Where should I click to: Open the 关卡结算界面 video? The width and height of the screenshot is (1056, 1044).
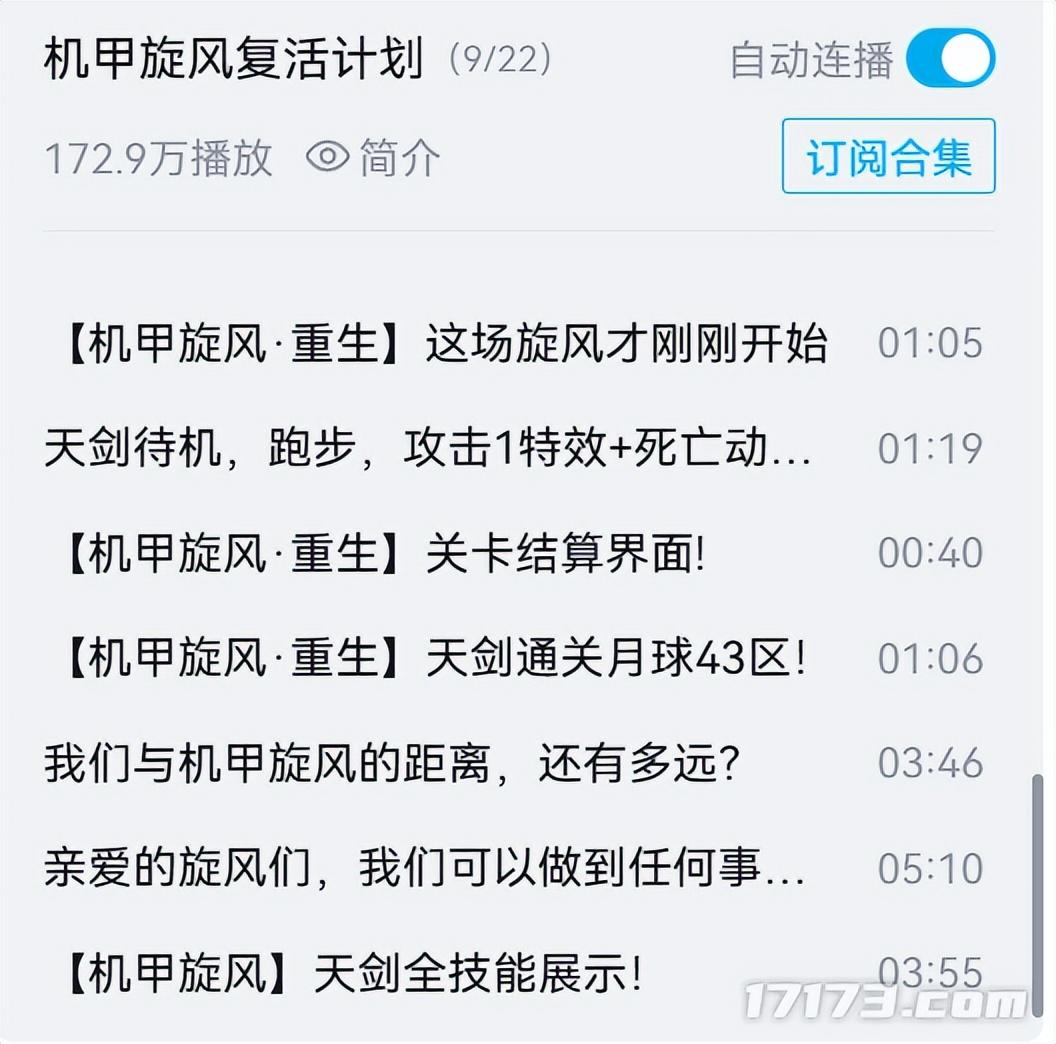pos(386,554)
